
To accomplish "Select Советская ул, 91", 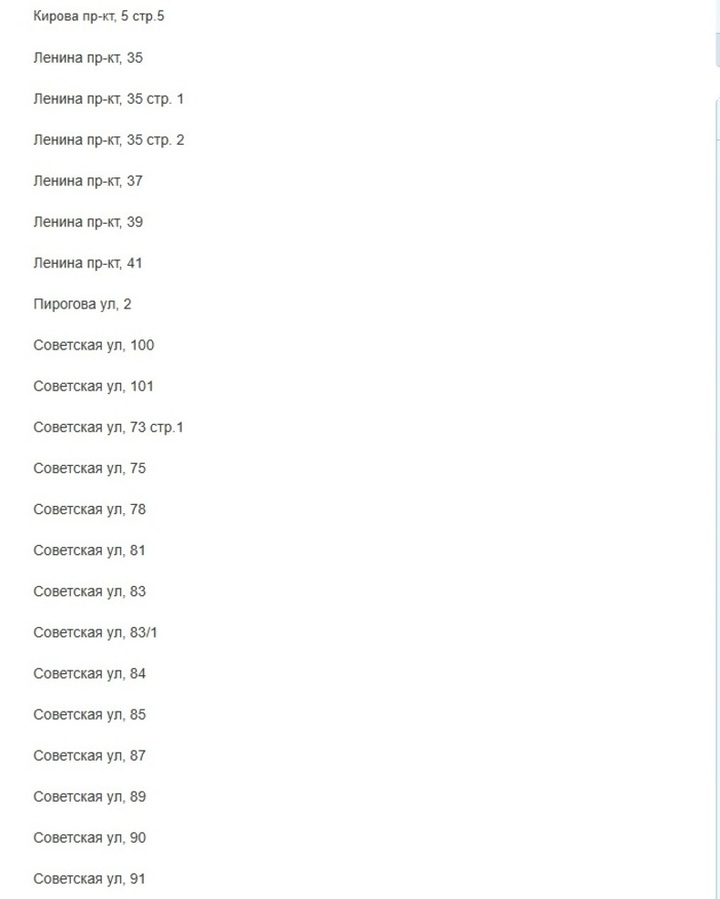I will click(x=89, y=878).
